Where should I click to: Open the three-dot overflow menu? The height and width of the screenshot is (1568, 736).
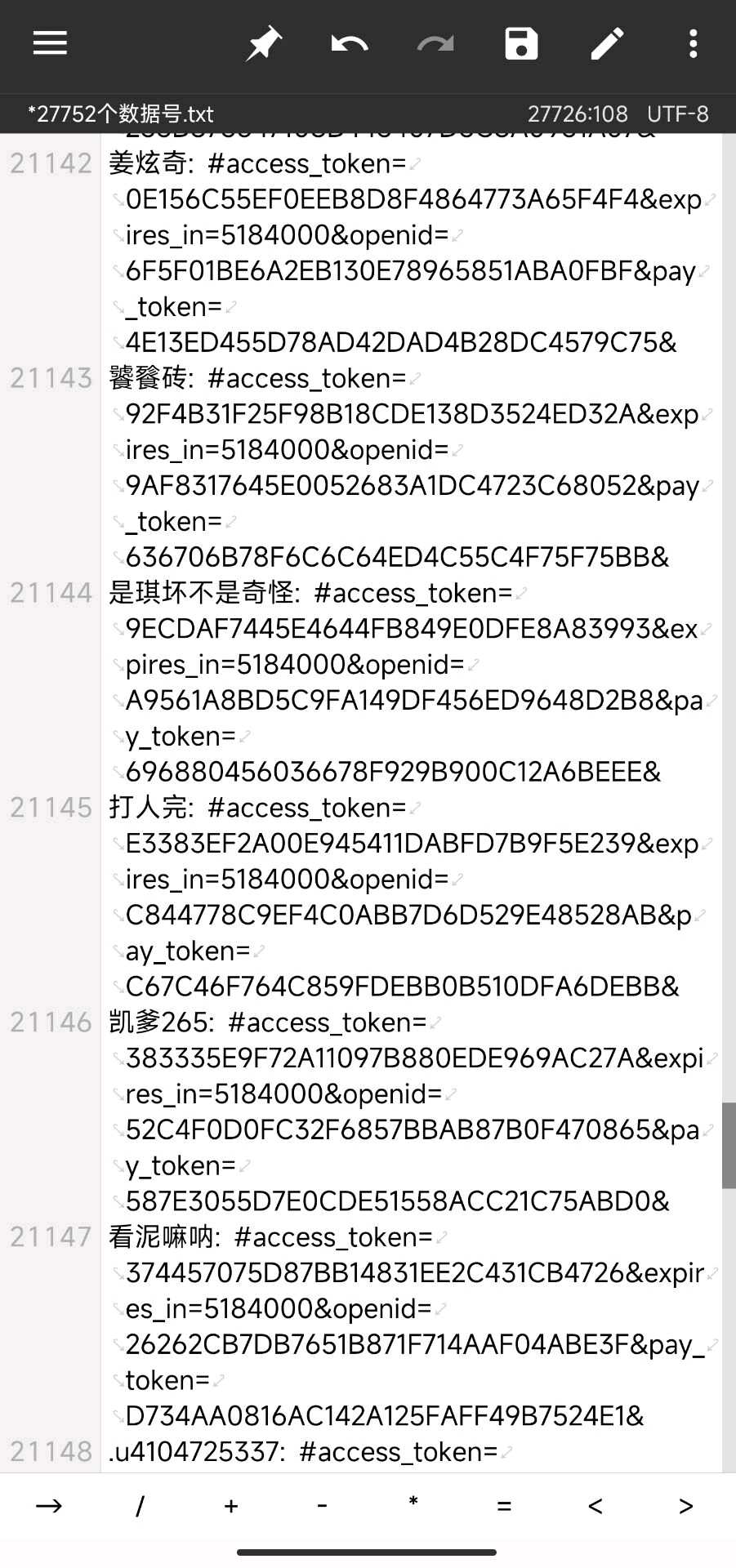[693, 43]
